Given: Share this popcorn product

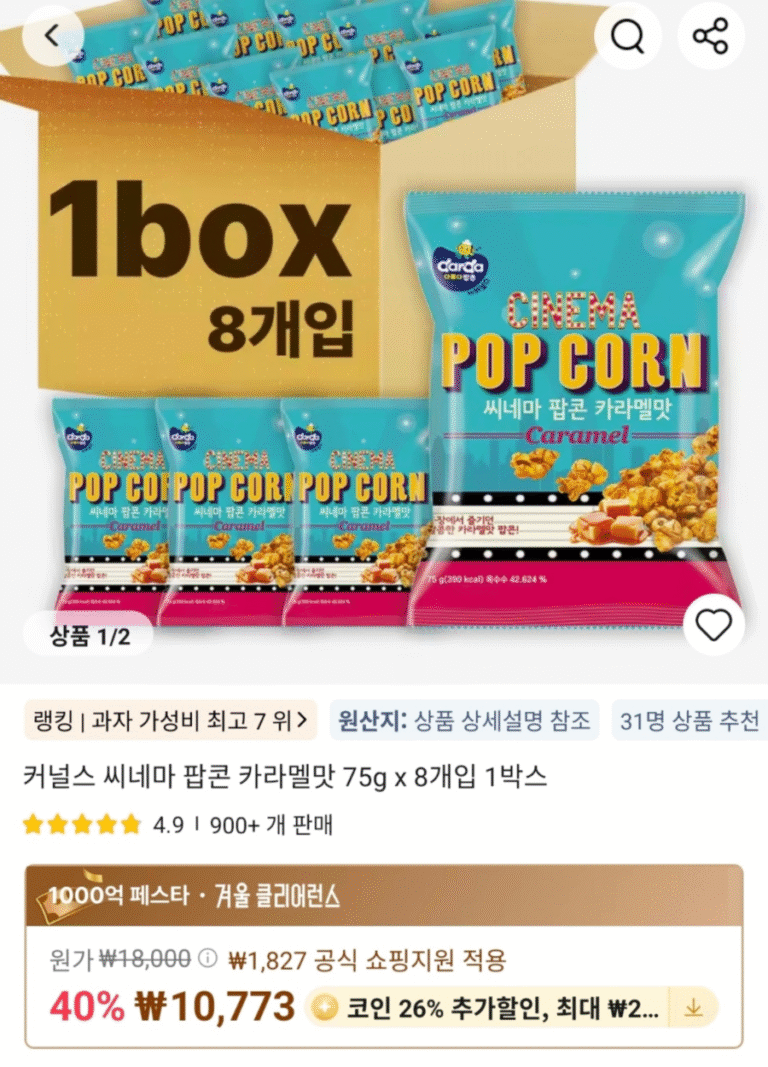Looking at the screenshot, I should [x=711, y=36].
